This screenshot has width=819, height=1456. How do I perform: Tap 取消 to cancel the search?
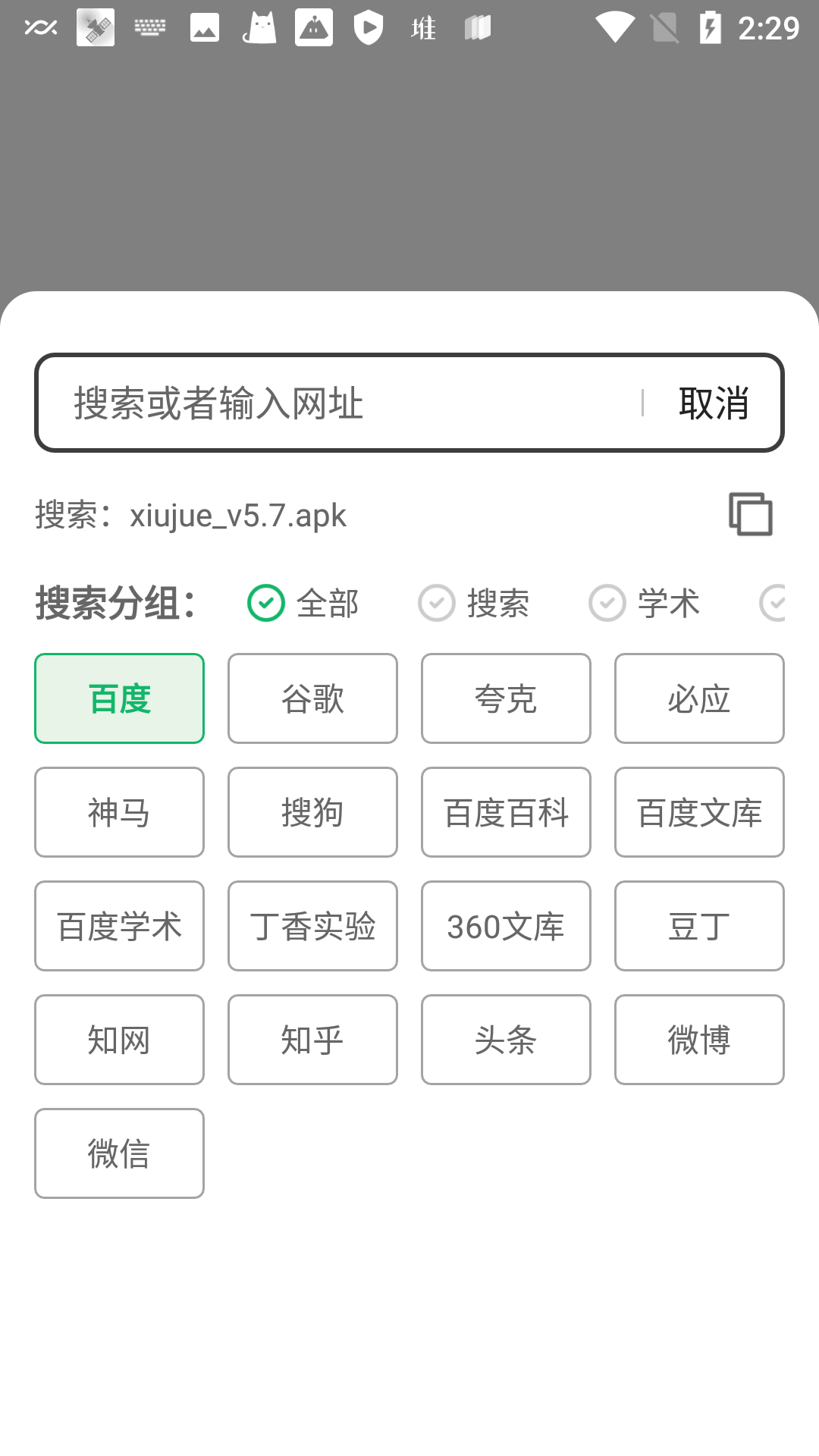714,403
